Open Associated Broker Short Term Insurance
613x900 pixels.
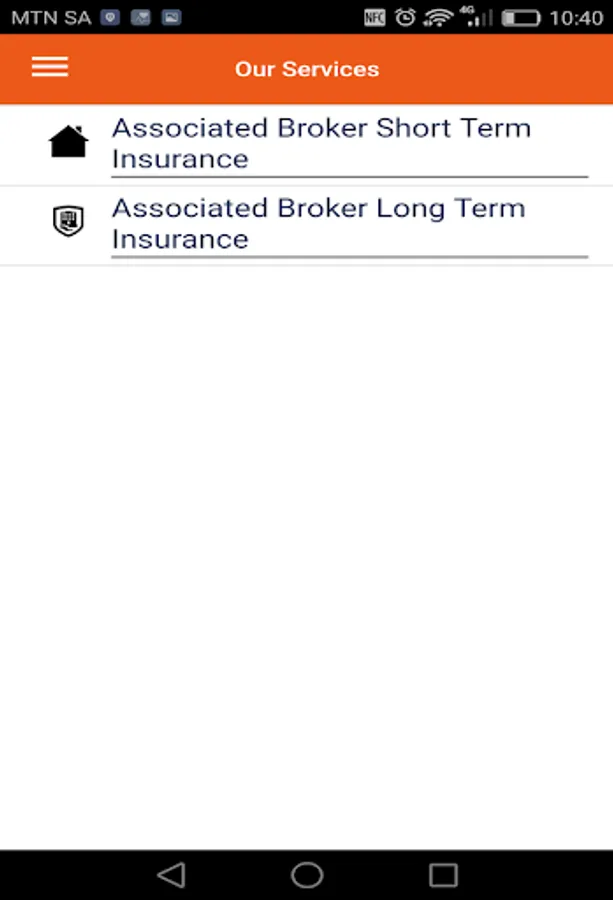coord(320,144)
